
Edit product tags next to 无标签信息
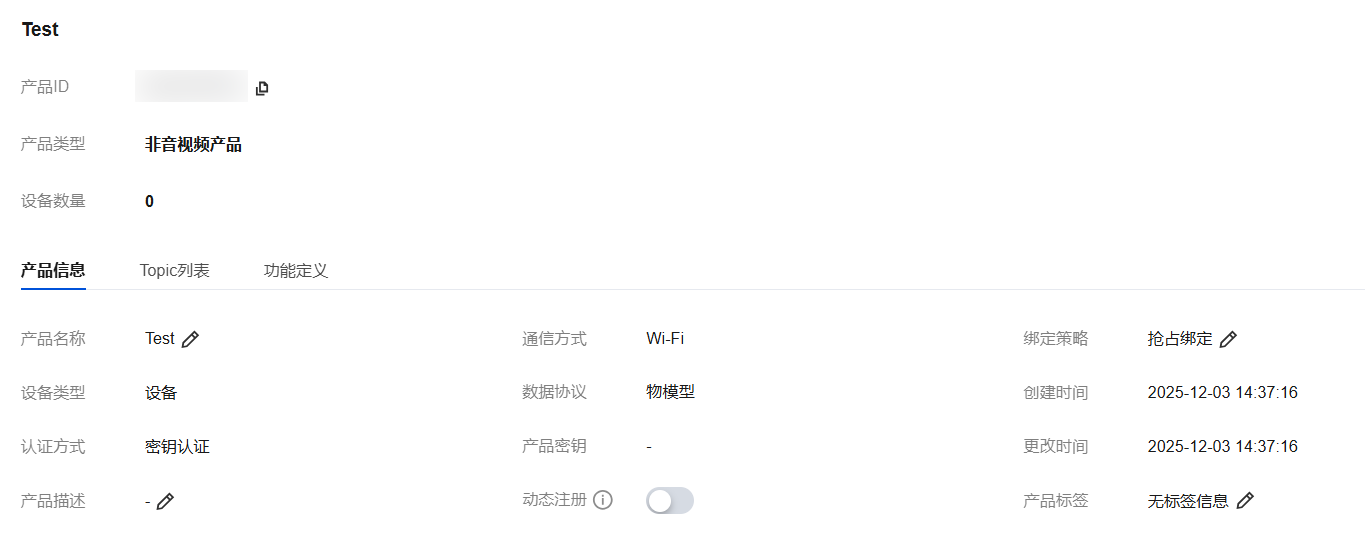[1245, 501]
